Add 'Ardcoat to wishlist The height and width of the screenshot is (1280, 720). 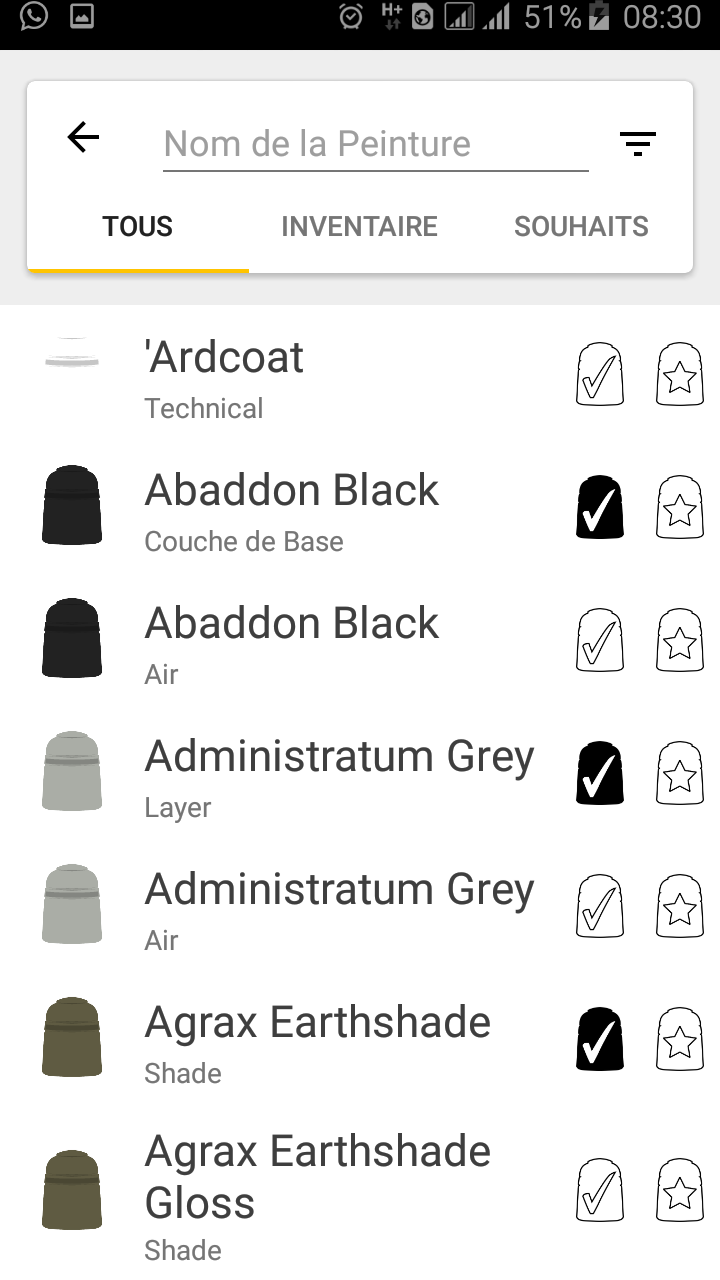pos(680,374)
